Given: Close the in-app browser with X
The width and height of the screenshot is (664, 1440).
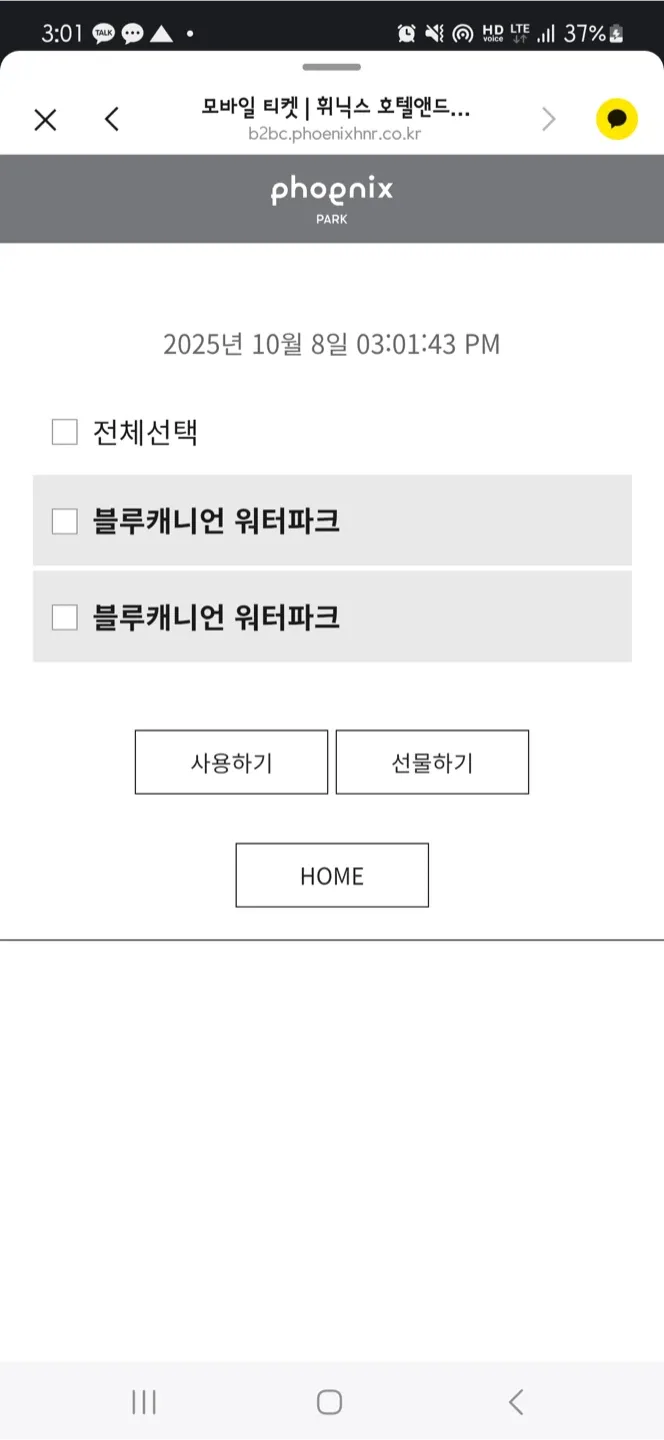Looking at the screenshot, I should tap(45, 120).
